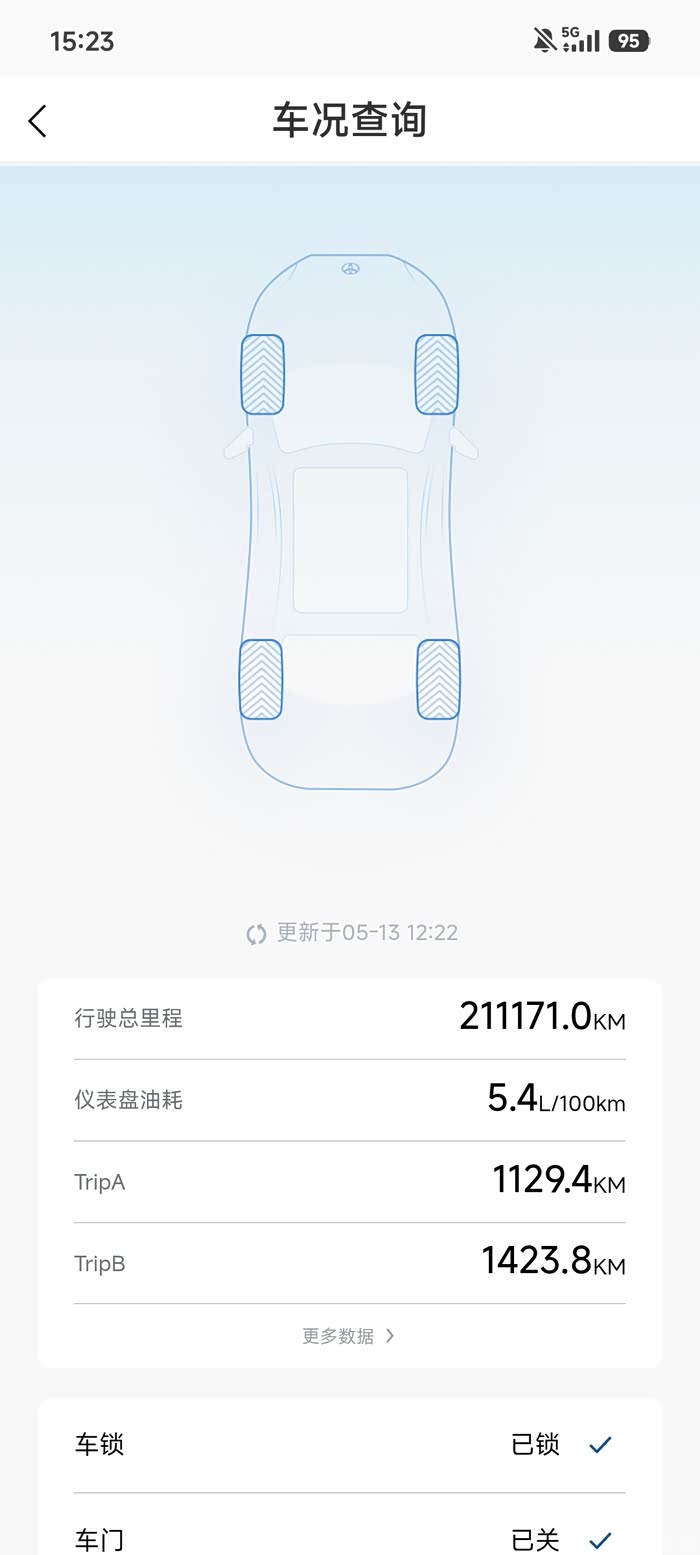Screen dimensions: 700x1555
Task: Refresh the vehicle status update time
Action: point(256,933)
